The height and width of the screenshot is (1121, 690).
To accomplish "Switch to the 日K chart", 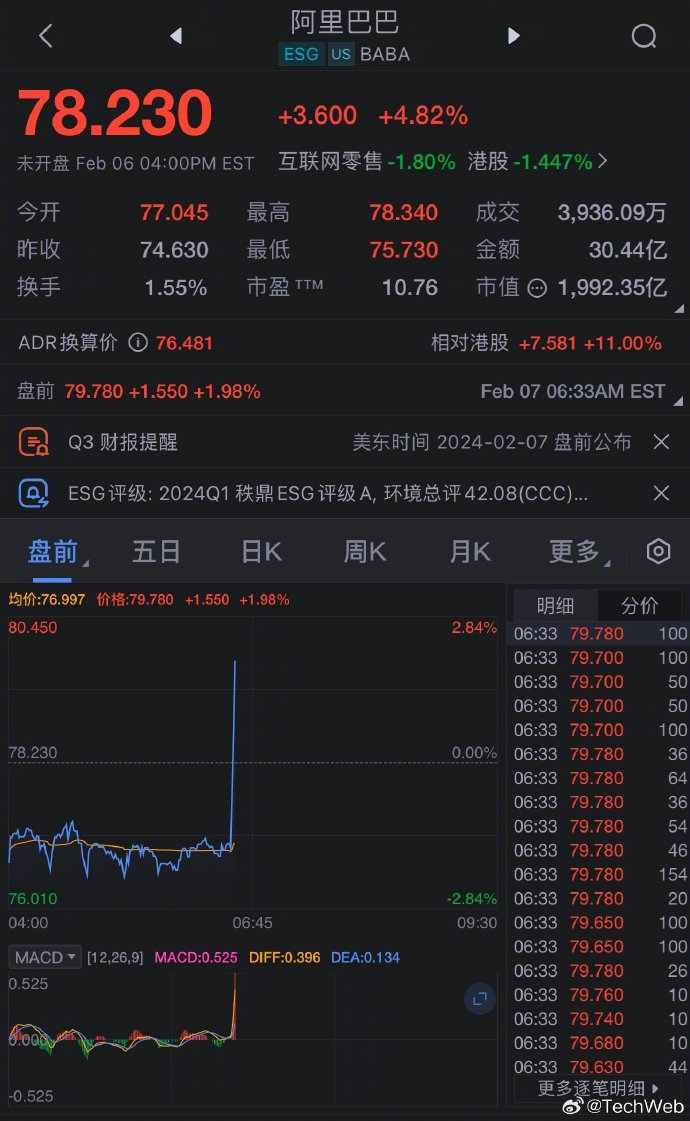I will [261, 551].
